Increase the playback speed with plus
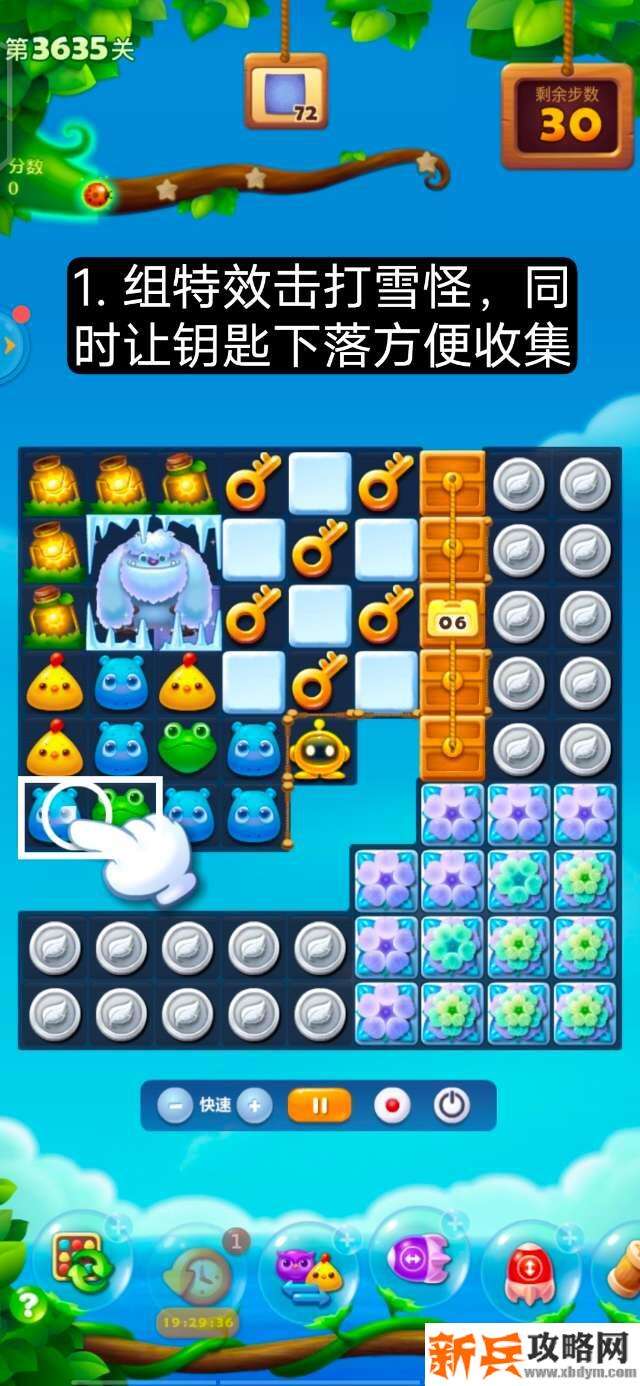 point(255,1106)
